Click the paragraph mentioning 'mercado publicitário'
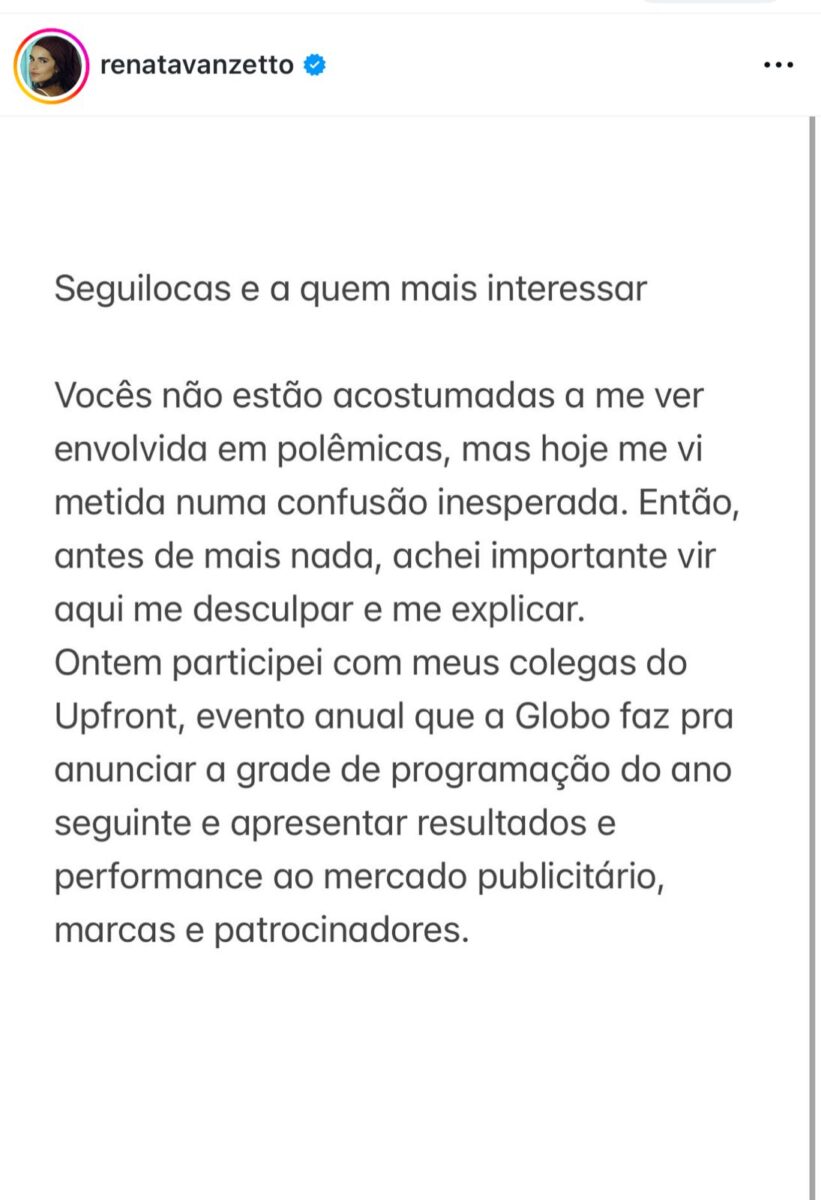The image size is (821, 1200). (x=368, y=877)
